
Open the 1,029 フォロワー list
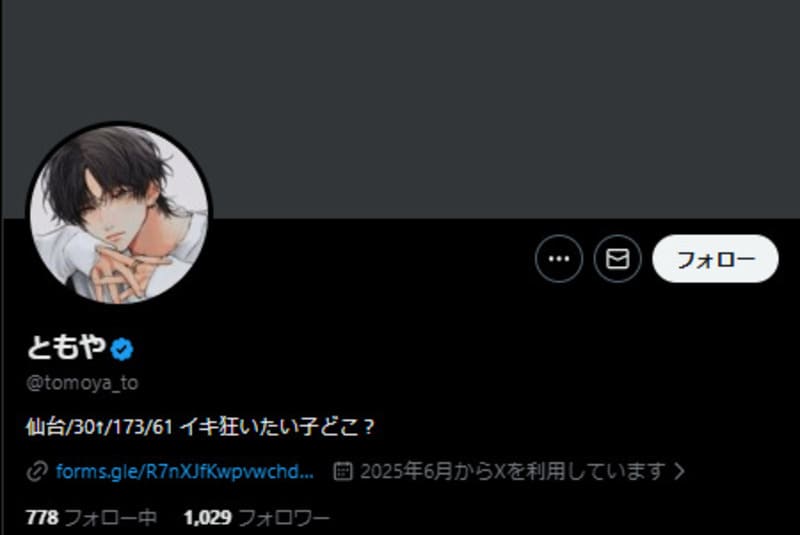(257, 518)
